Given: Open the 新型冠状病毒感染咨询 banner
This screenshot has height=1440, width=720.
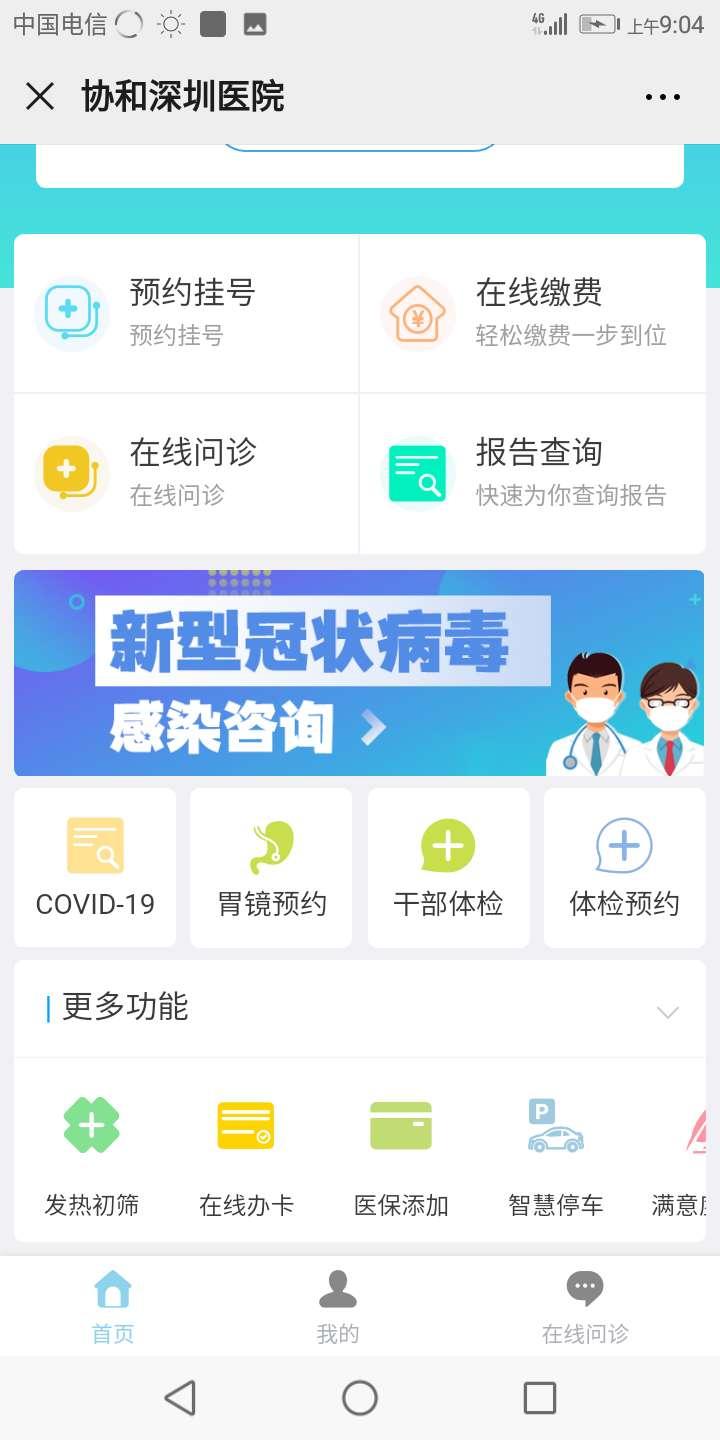Looking at the screenshot, I should click(x=360, y=673).
